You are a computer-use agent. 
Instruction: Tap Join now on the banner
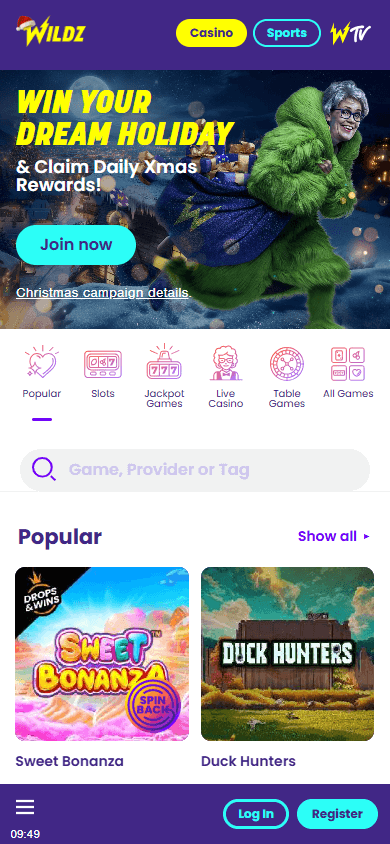(76, 245)
